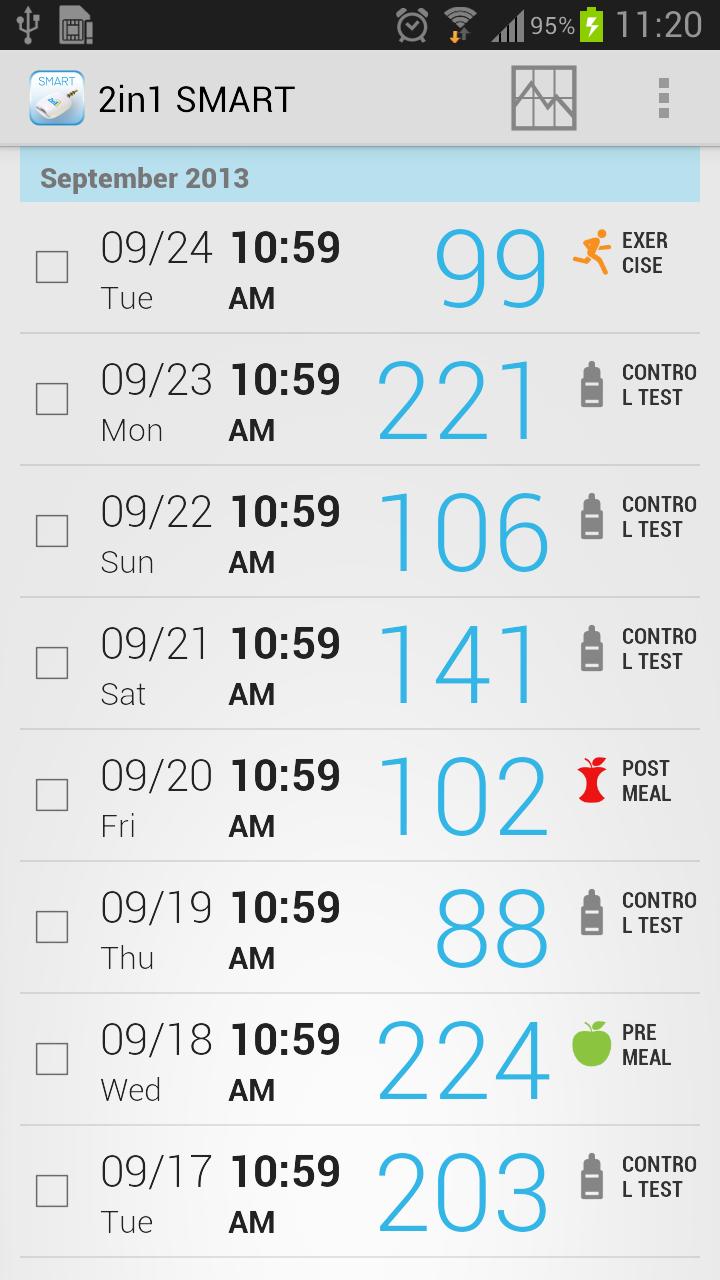Image resolution: width=720 pixels, height=1280 pixels.
Task: Open the graph chart view
Action: pyautogui.click(x=544, y=98)
